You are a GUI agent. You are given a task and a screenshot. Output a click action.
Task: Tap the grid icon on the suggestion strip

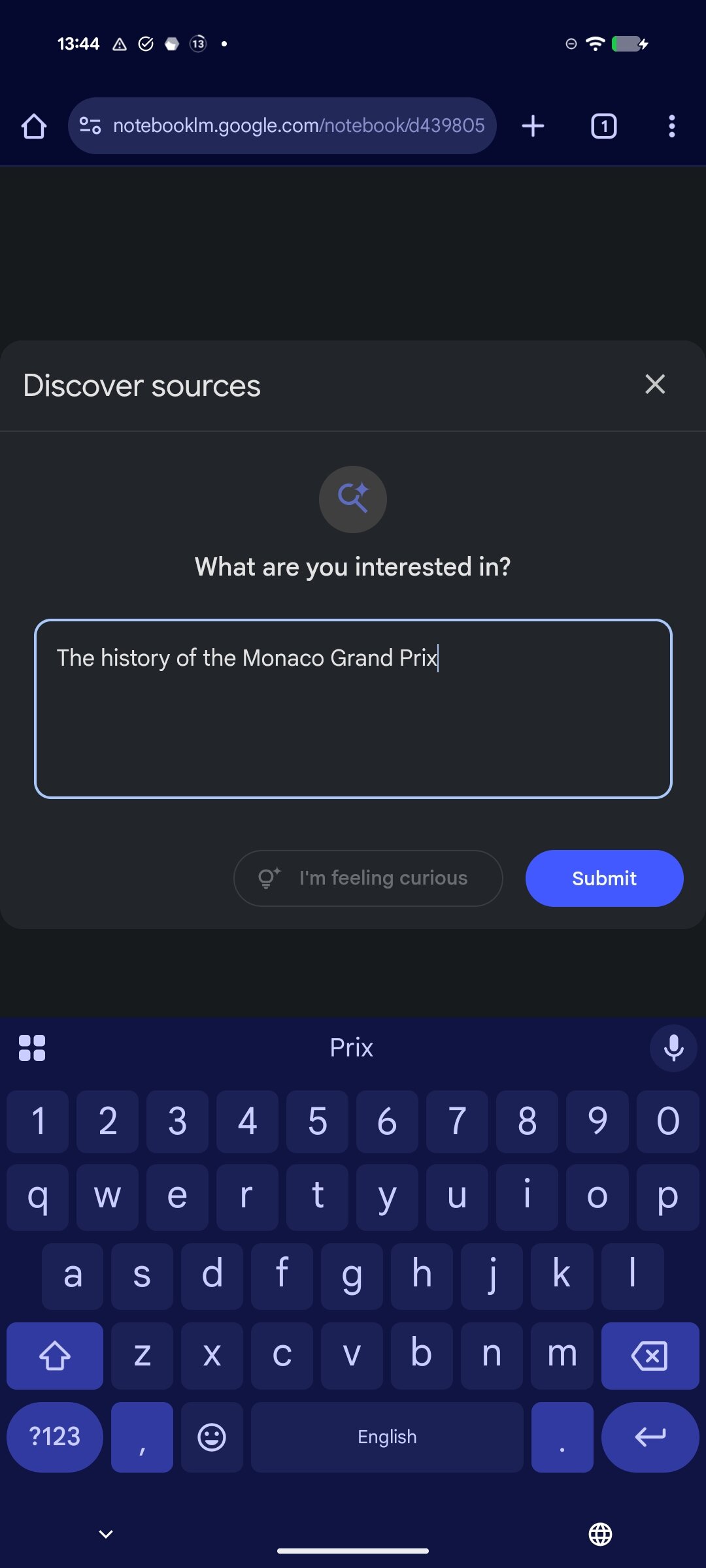(32, 1048)
